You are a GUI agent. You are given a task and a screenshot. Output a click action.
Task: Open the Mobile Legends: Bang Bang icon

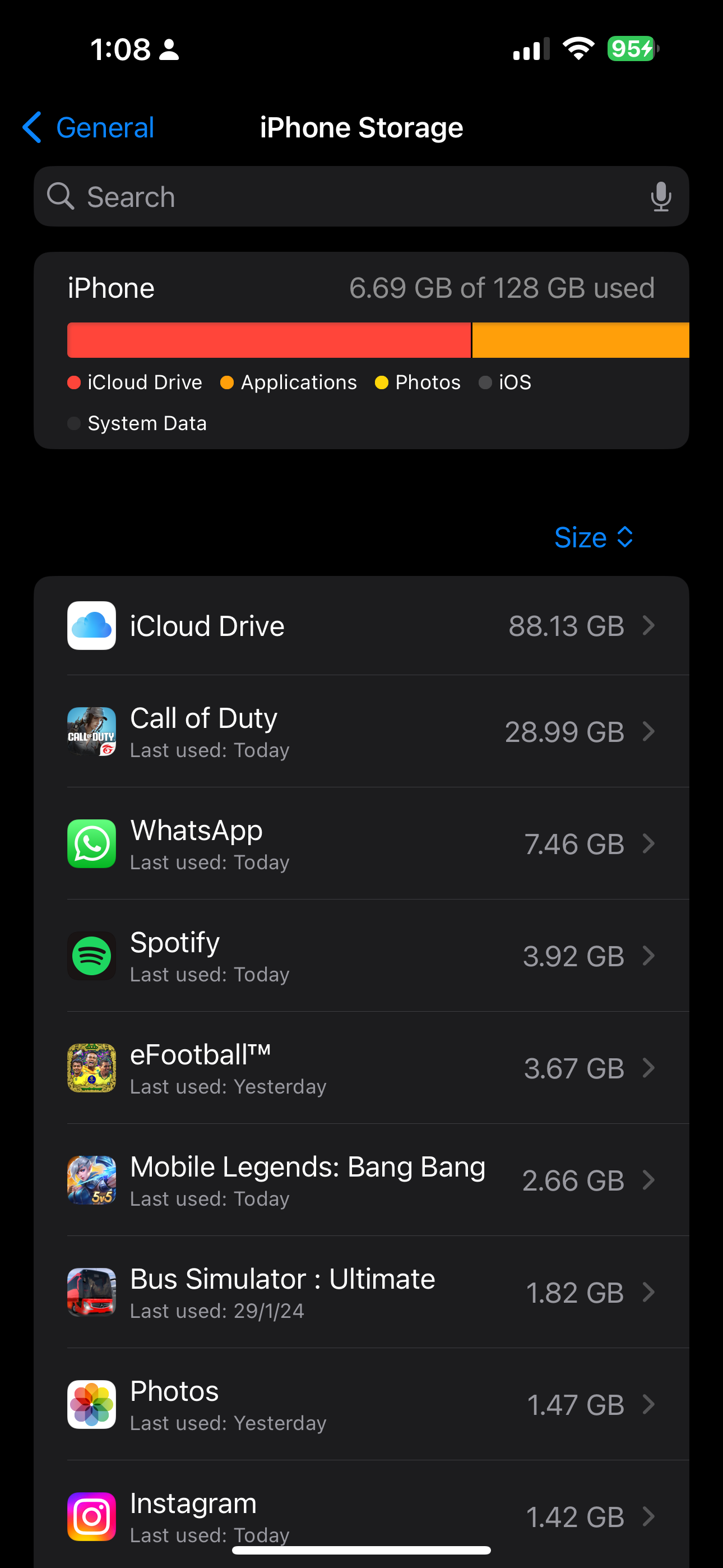(91, 1180)
